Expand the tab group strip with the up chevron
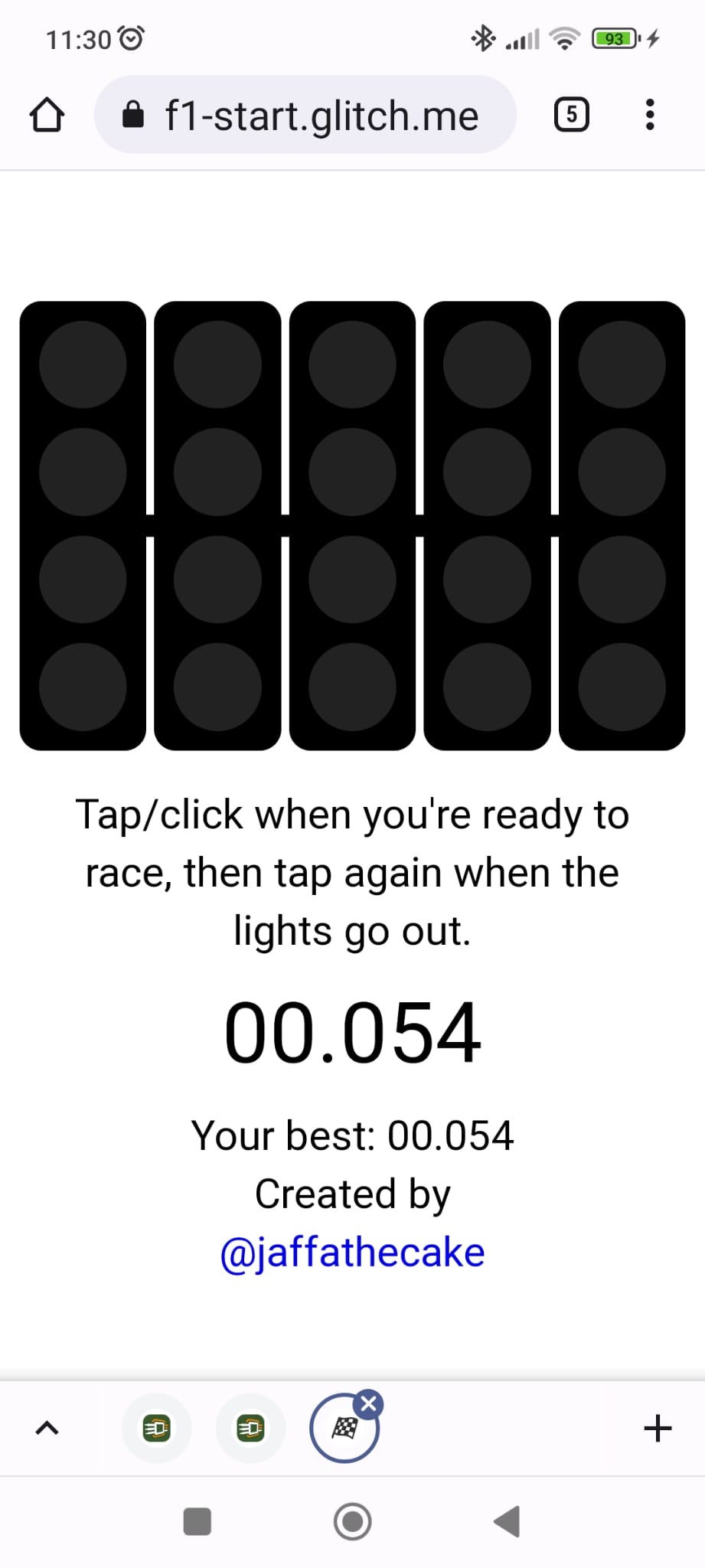 (x=47, y=1428)
